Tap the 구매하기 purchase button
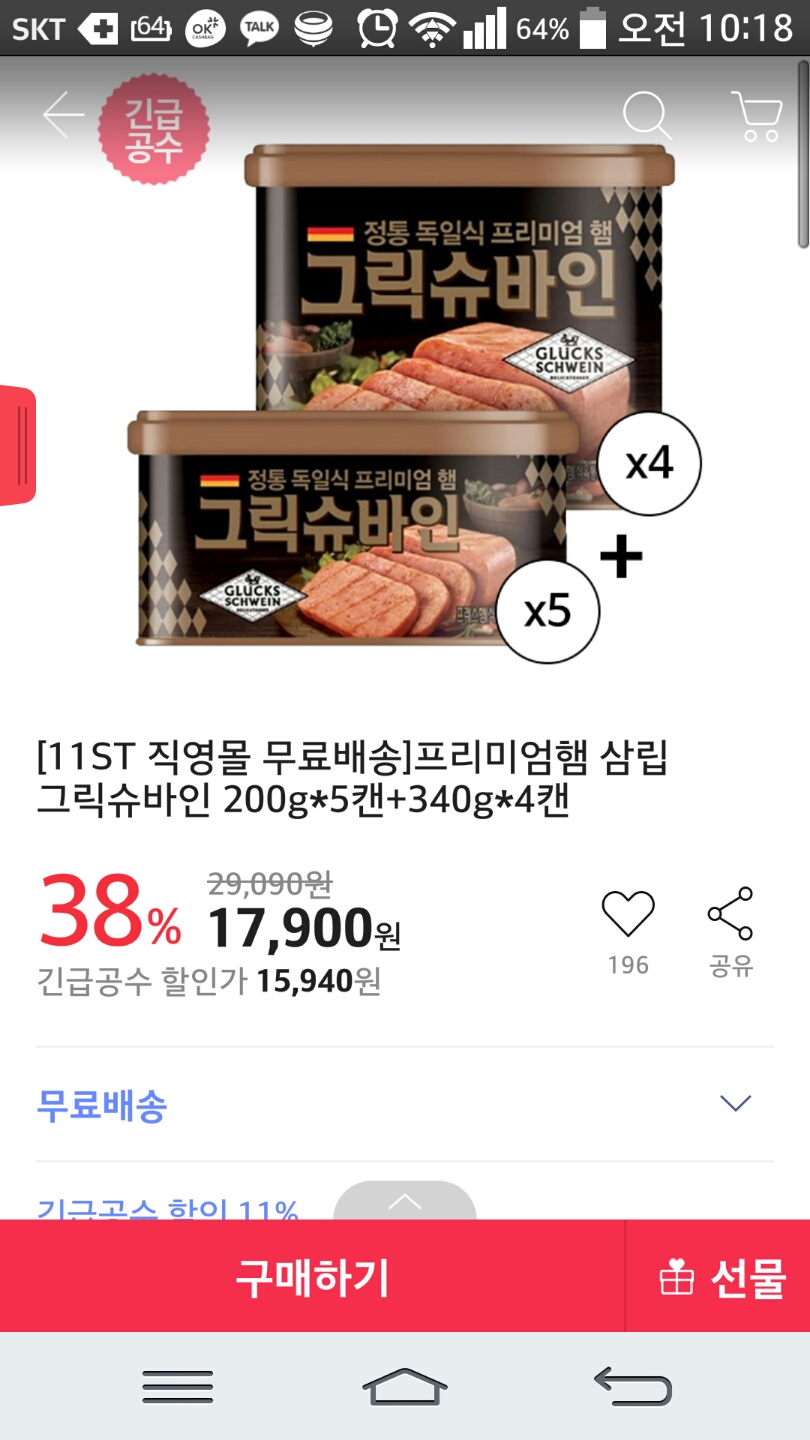The image size is (810, 1440). pos(312,1277)
